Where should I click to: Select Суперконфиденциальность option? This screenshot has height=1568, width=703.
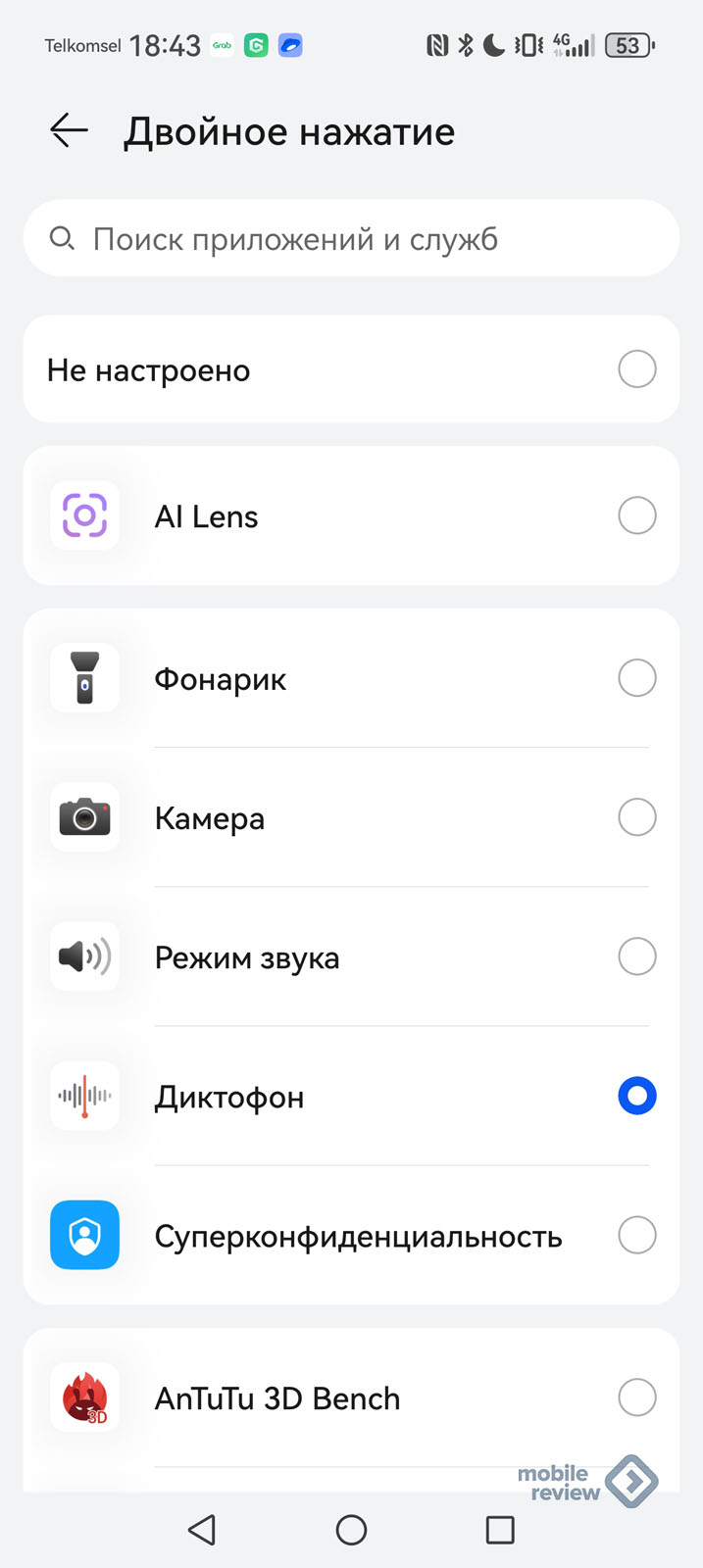pyautogui.click(x=351, y=1235)
